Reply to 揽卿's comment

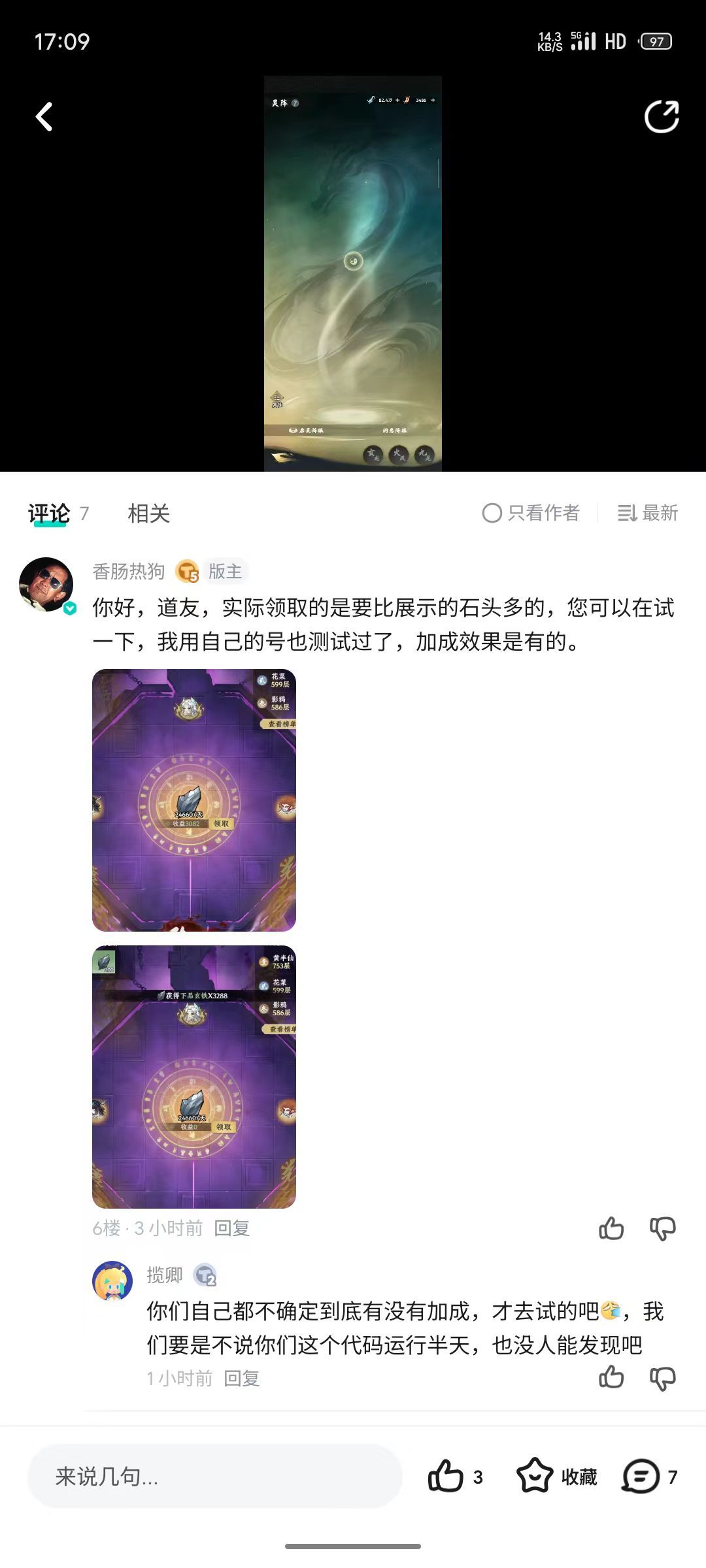tap(242, 1379)
